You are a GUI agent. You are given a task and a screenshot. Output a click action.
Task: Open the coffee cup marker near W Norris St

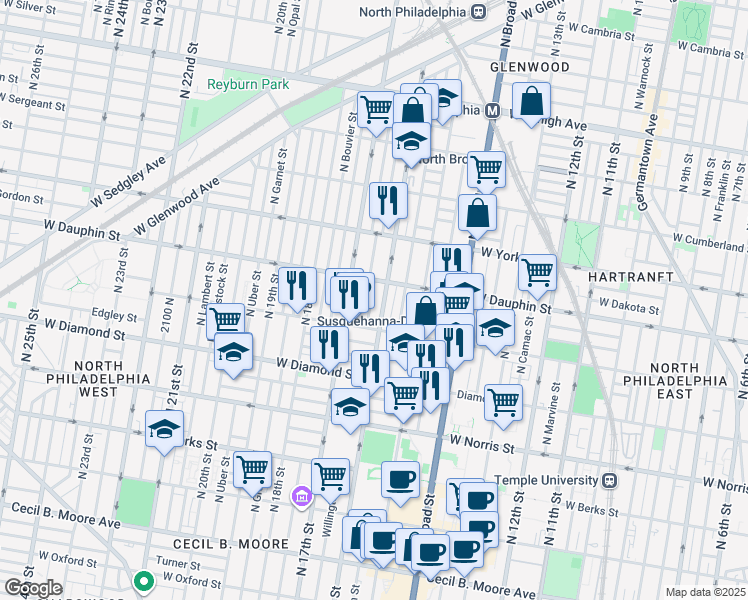(400, 480)
